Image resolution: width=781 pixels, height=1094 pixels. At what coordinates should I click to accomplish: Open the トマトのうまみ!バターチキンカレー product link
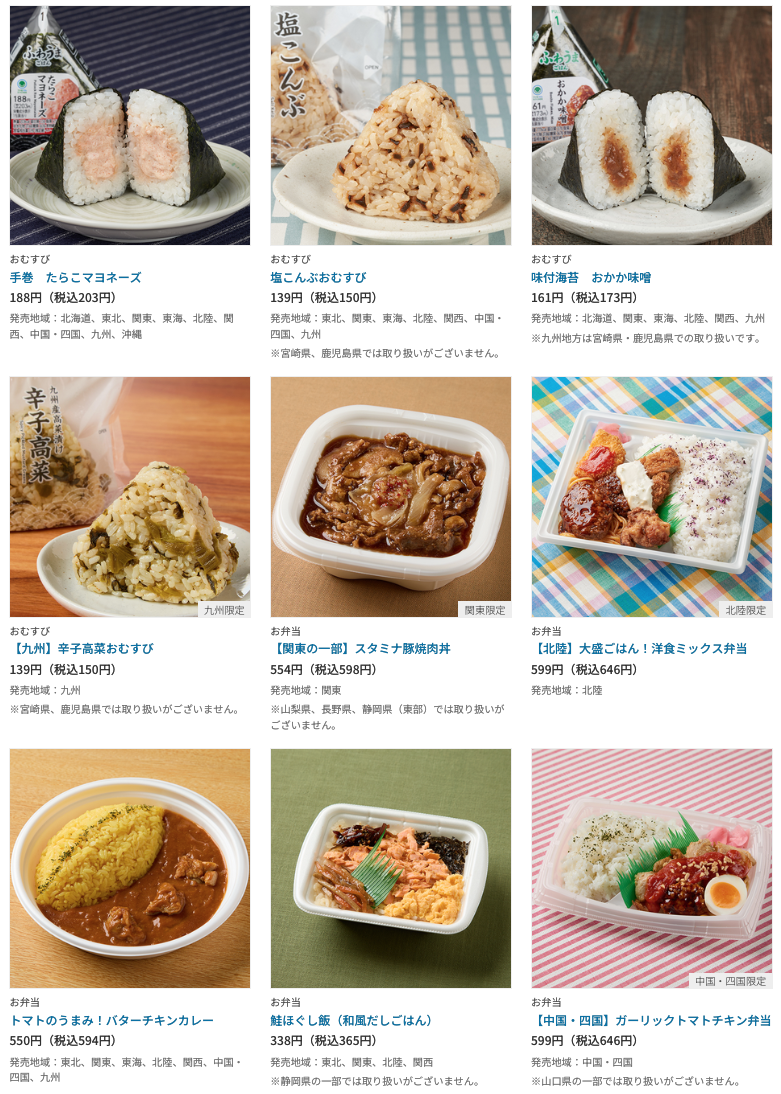point(112,1020)
